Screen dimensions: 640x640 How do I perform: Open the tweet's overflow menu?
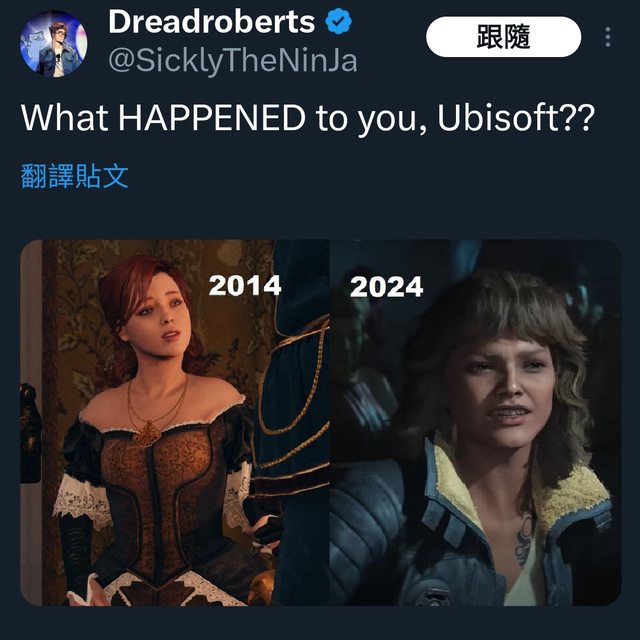coord(608,38)
